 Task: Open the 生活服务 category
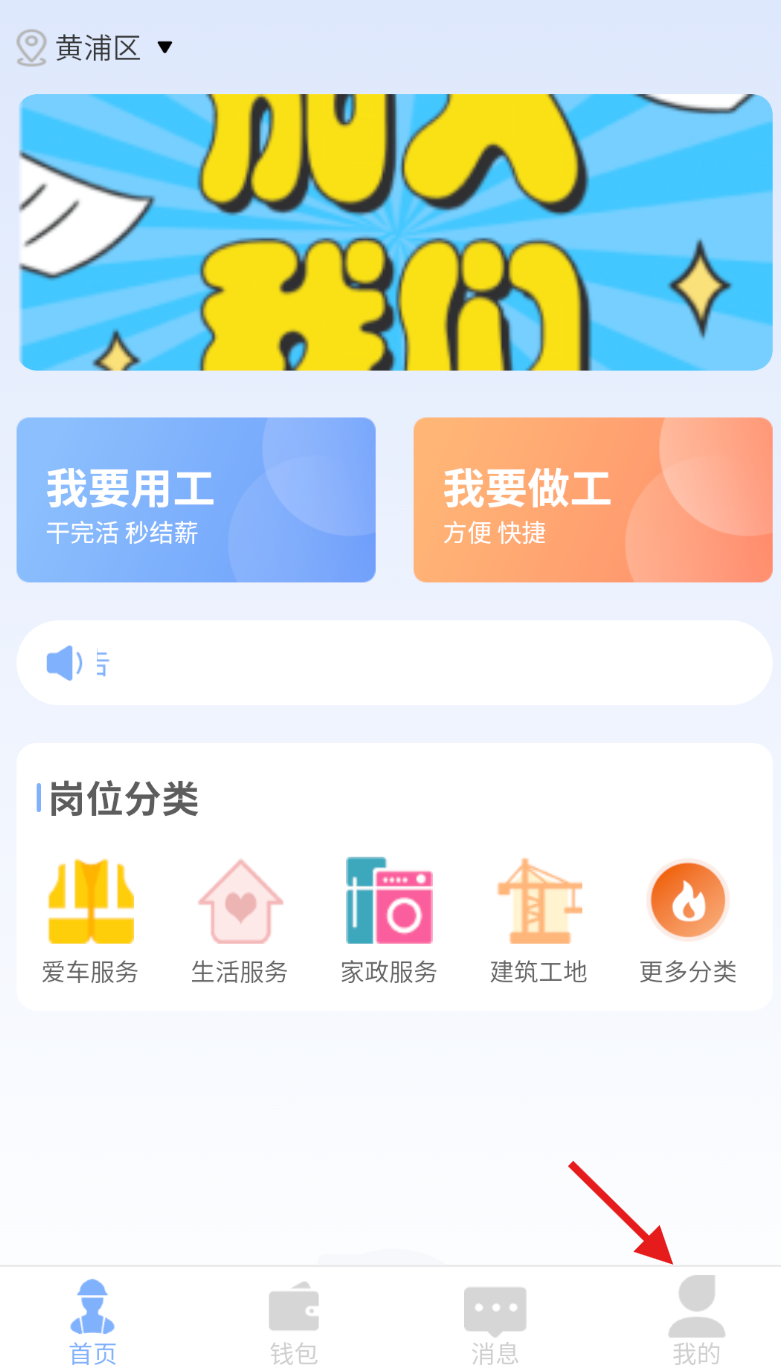[x=240, y=920]
